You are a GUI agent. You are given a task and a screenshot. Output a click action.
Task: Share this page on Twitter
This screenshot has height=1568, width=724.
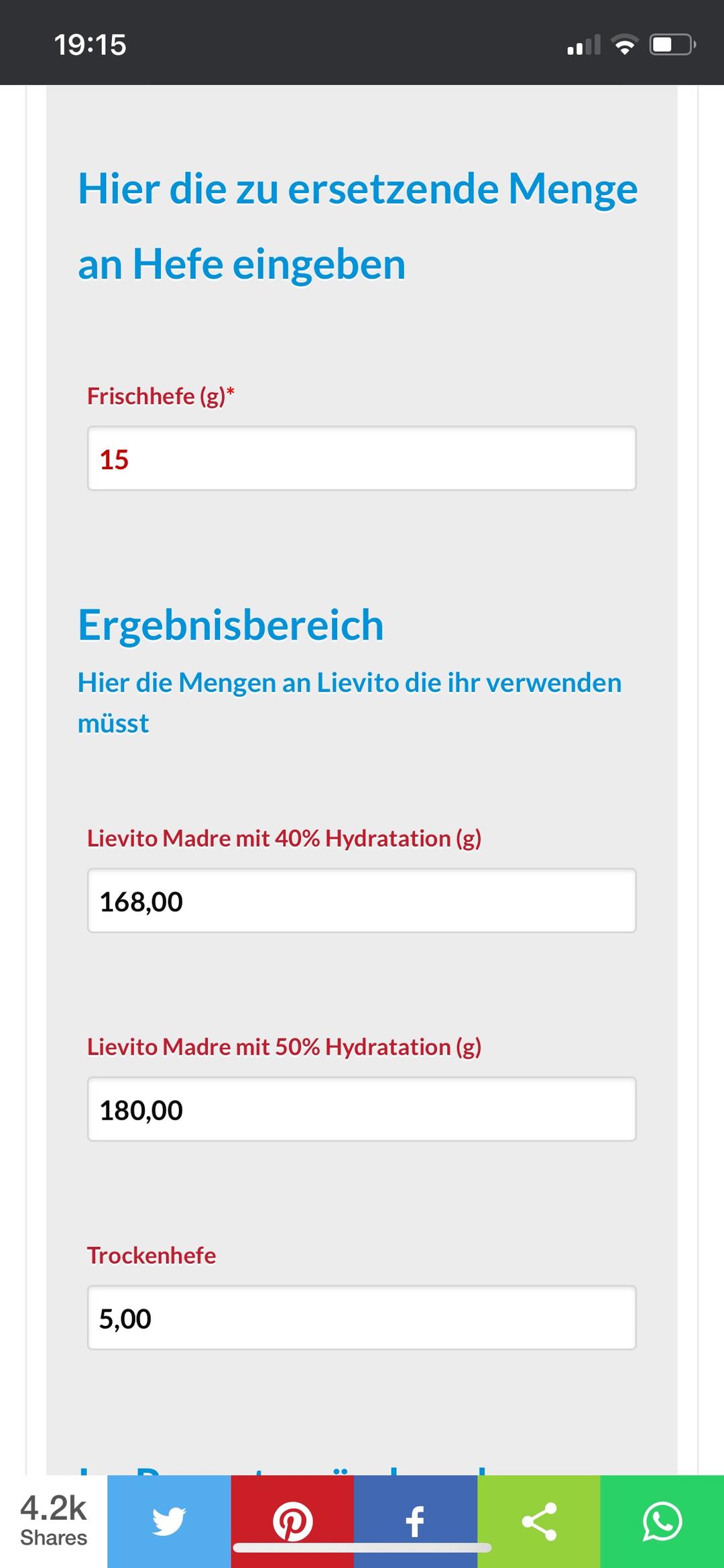pyautogui.click(x=169, y=1521)
